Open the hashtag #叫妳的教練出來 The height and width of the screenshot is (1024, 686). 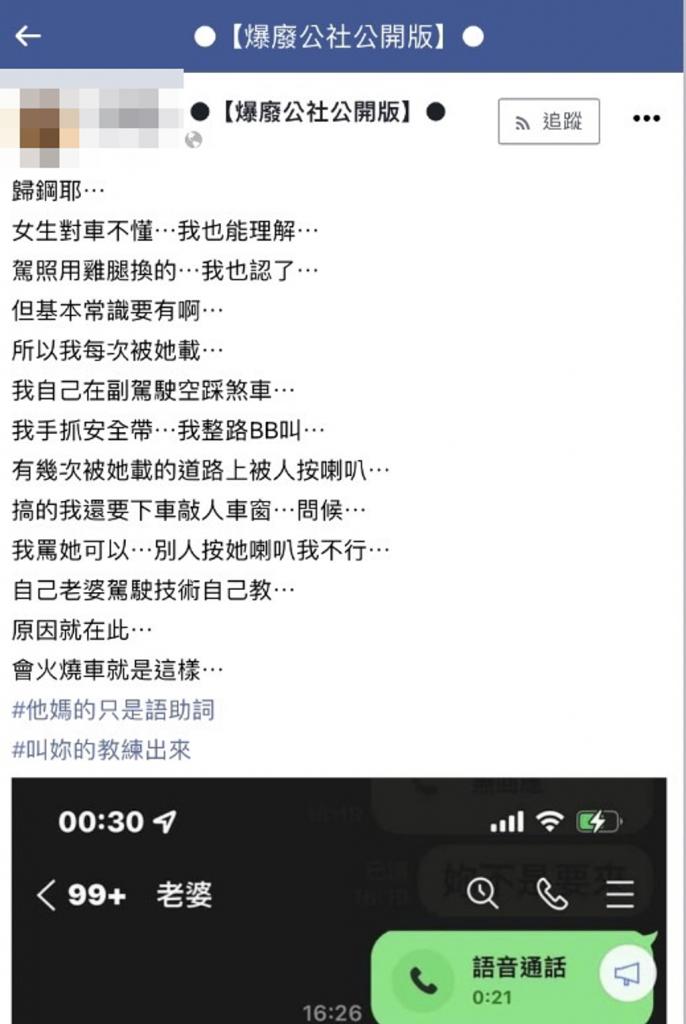click(101, 749)
